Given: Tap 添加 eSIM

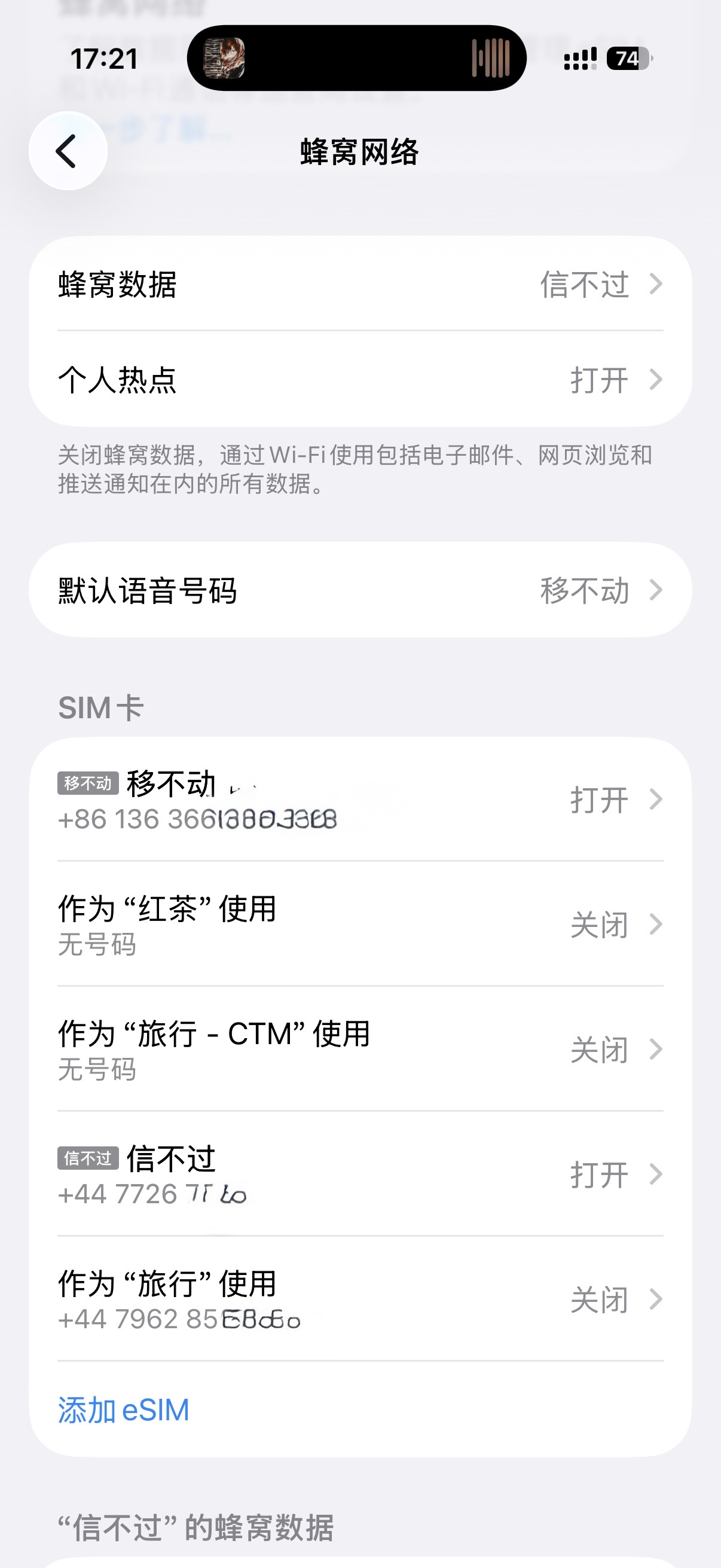Looking at the screenshot, I should click(x=124, y=1410).
